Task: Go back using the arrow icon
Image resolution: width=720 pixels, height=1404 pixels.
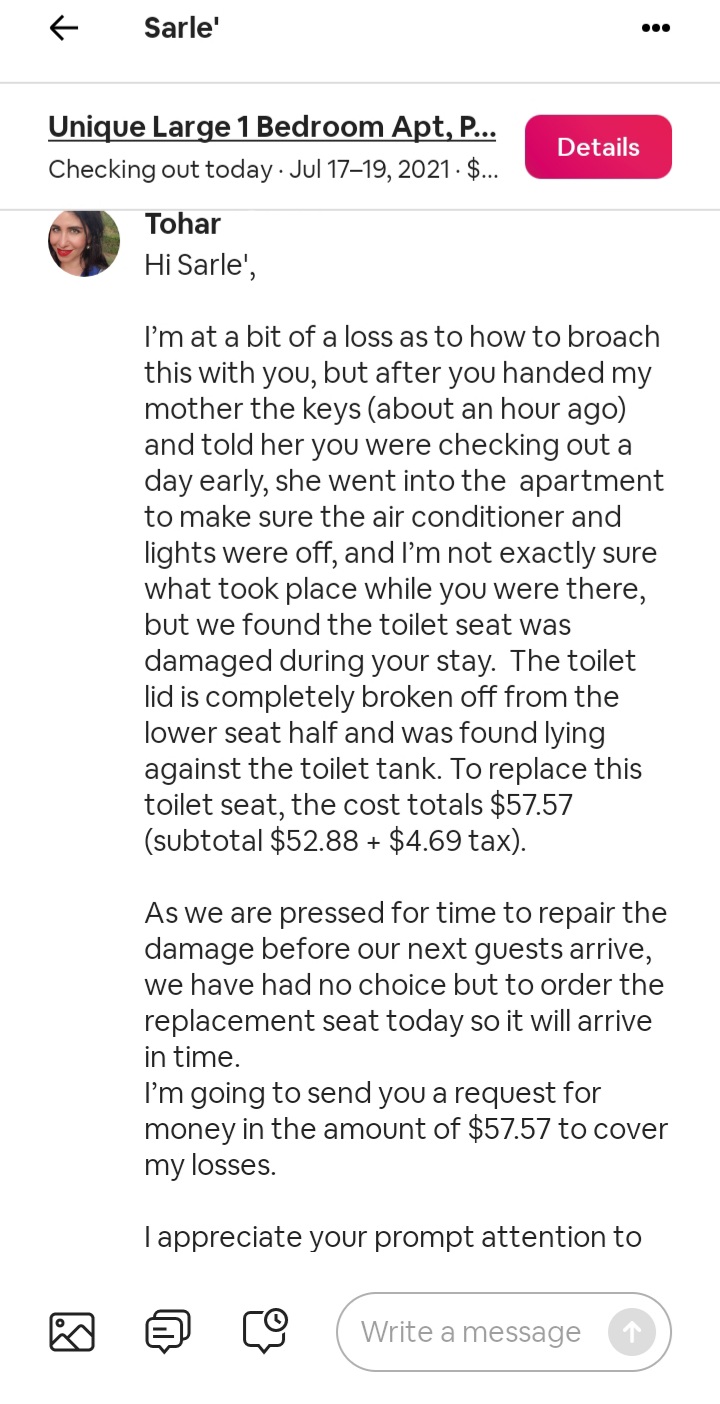Action: tap(64, 29)
